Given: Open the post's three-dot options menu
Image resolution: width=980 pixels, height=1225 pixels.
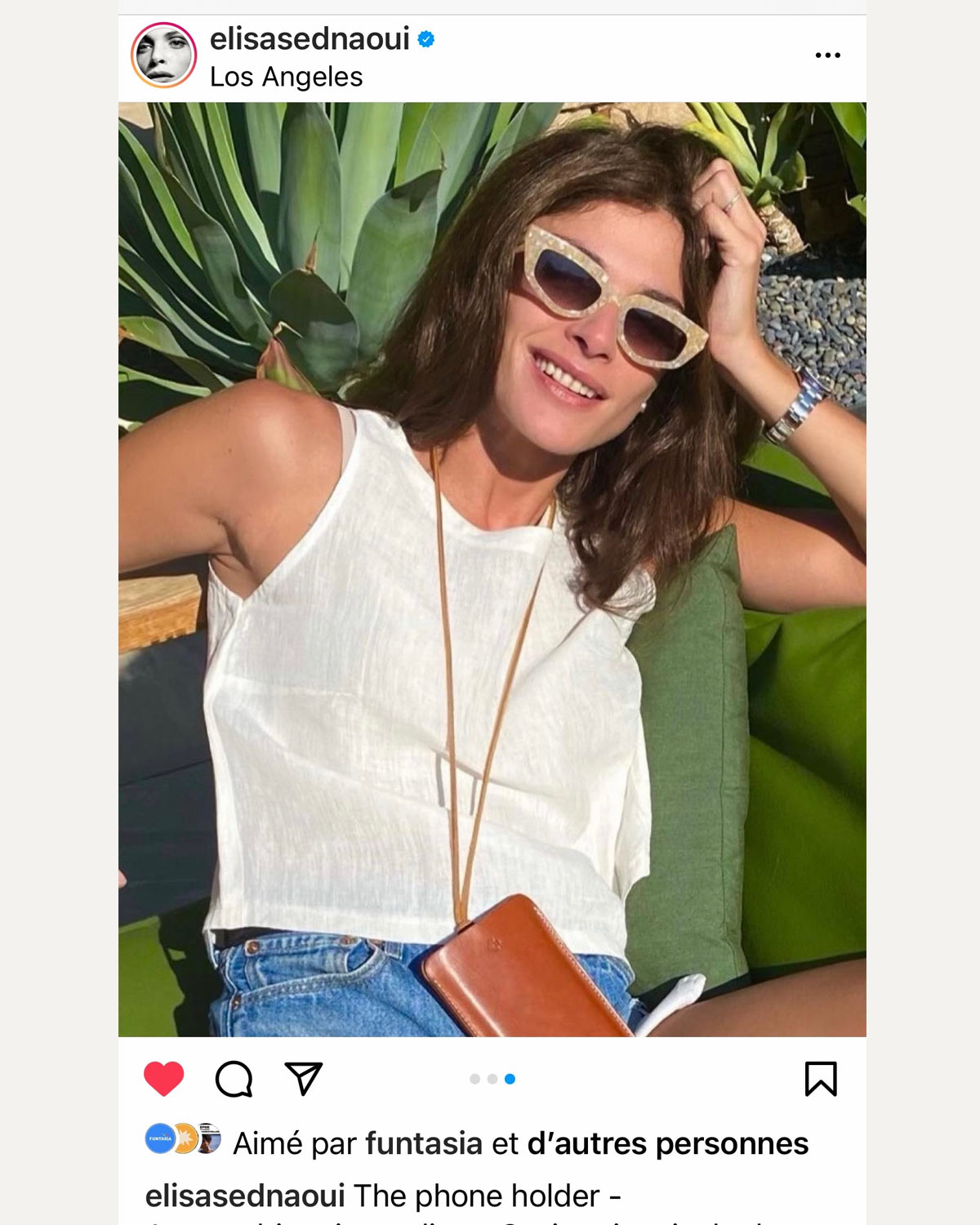Looking at the screenshot, I should (827, 56).
